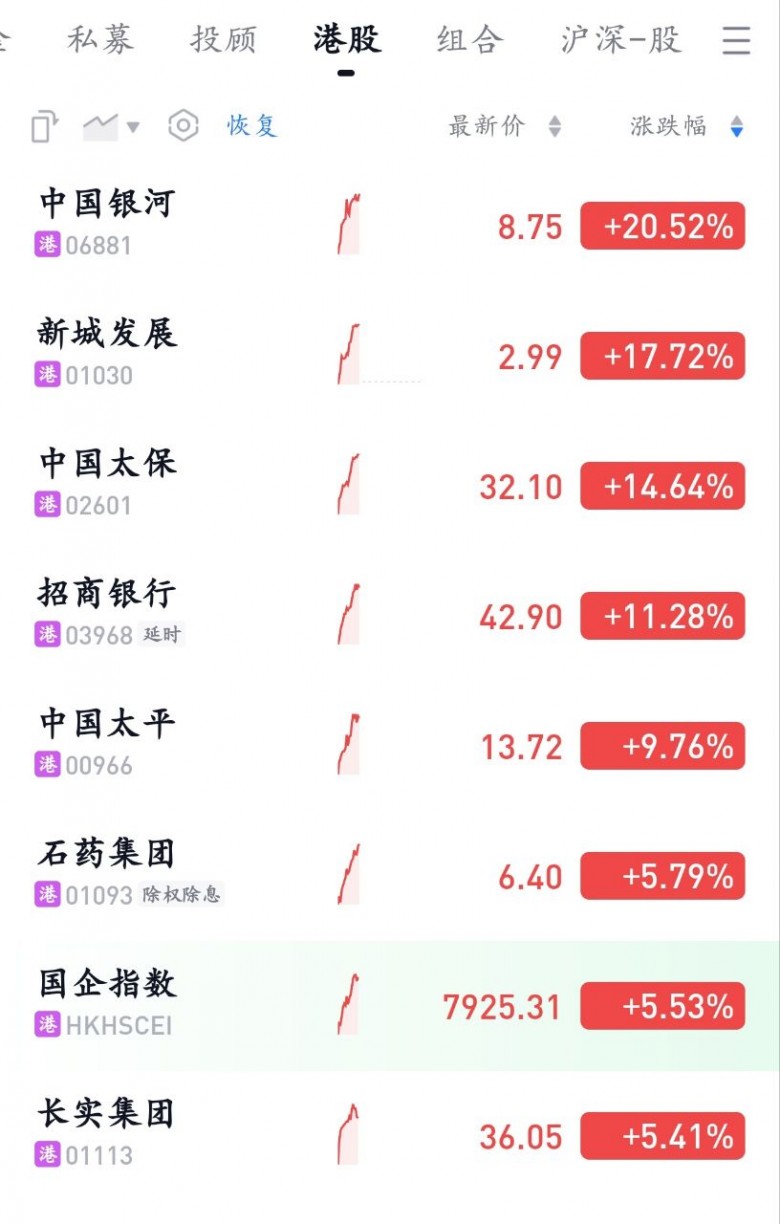Toggle the +20.52% change badge for 中国银河
Viewport: 780px width, 1224px height.
(662, 226)
